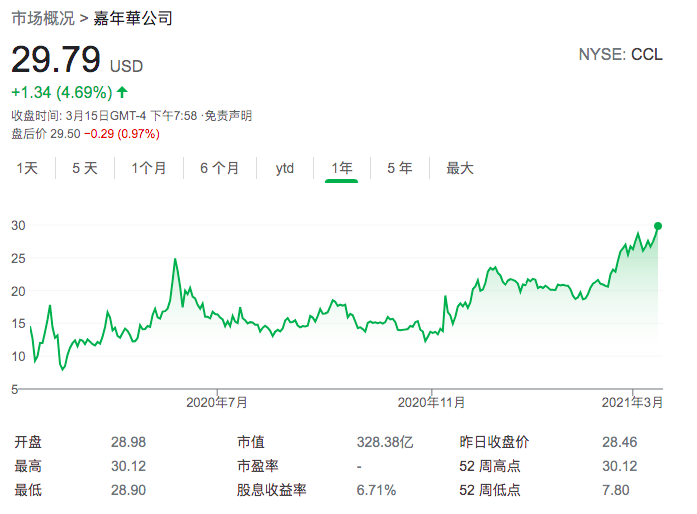Open the 免责声明 disclaimer link
The width and height of the screenshot is (697, 514).
click(x=228, y=116)
